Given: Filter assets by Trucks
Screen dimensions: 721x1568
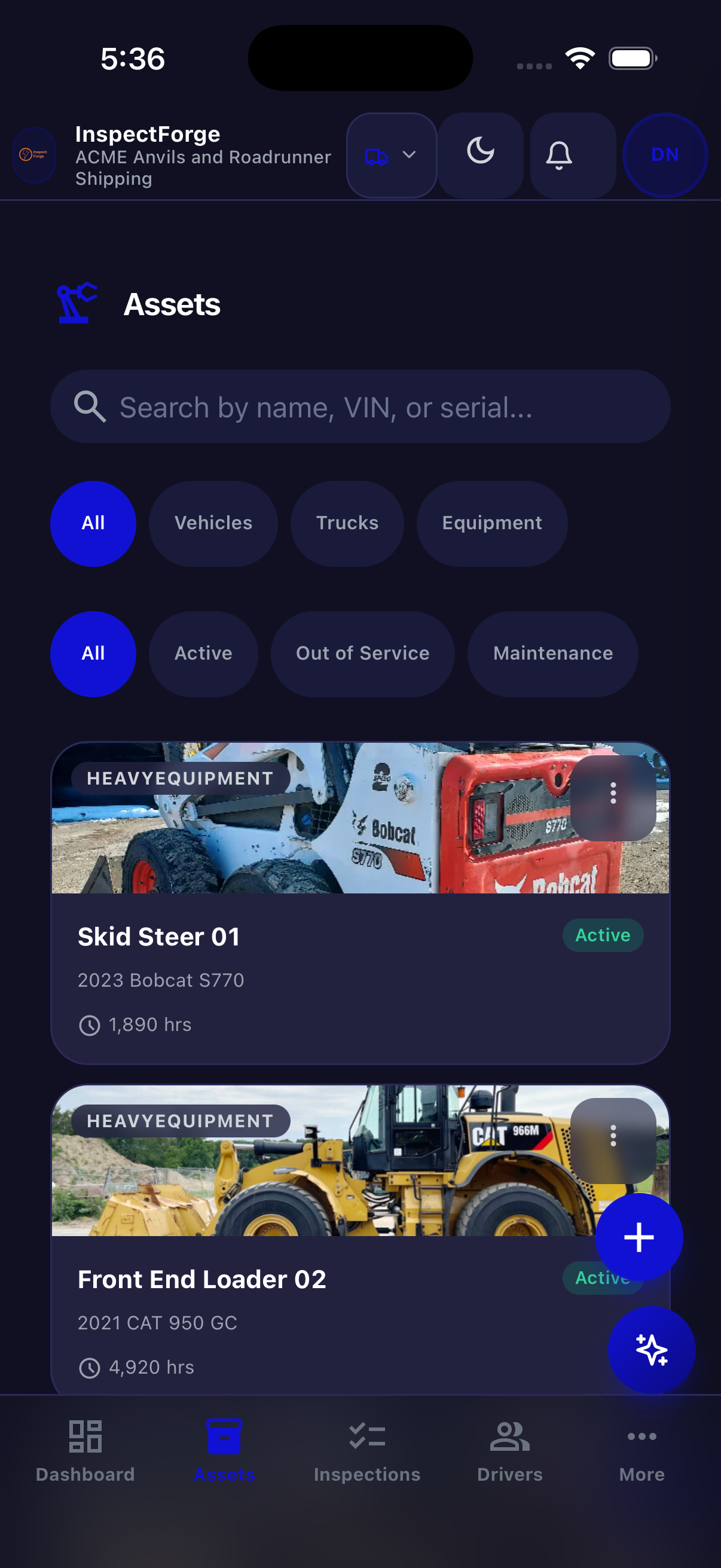Looking at the screenshot, I should 347,523.
